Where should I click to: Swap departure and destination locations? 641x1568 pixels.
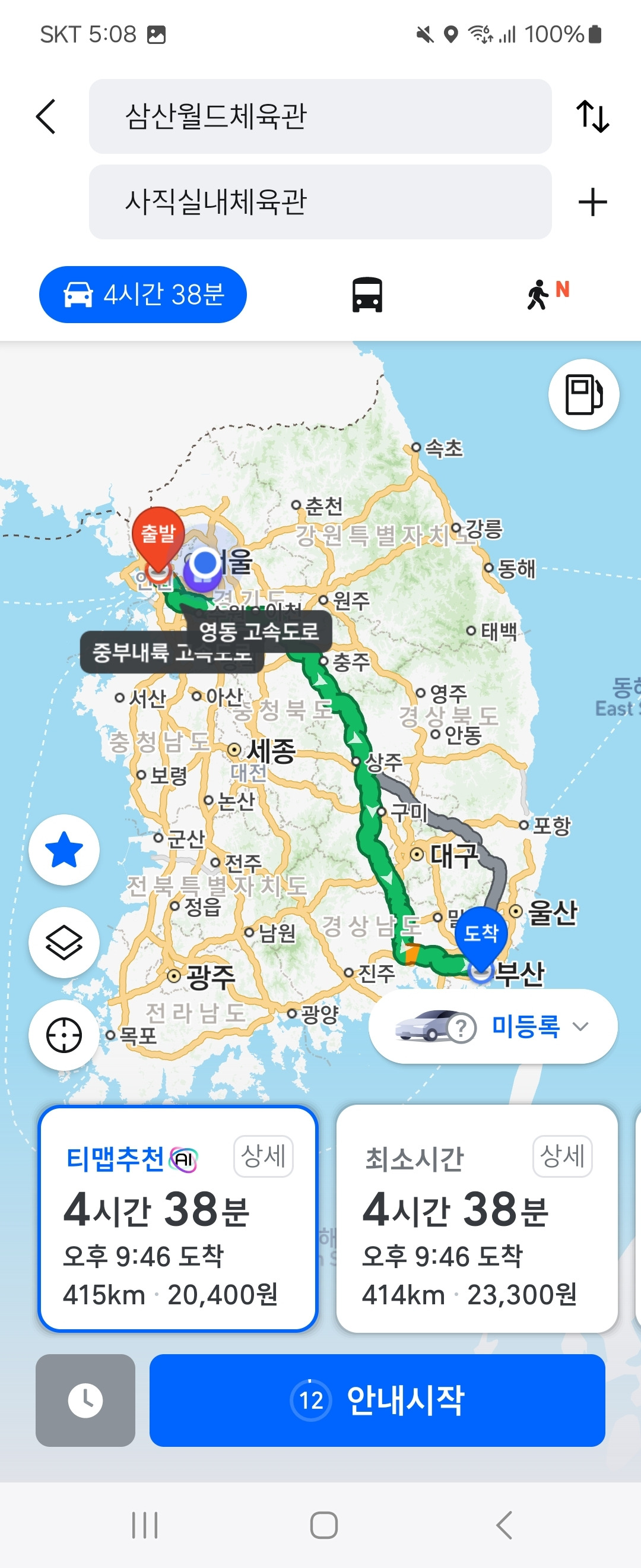click(x=592, y=117)
